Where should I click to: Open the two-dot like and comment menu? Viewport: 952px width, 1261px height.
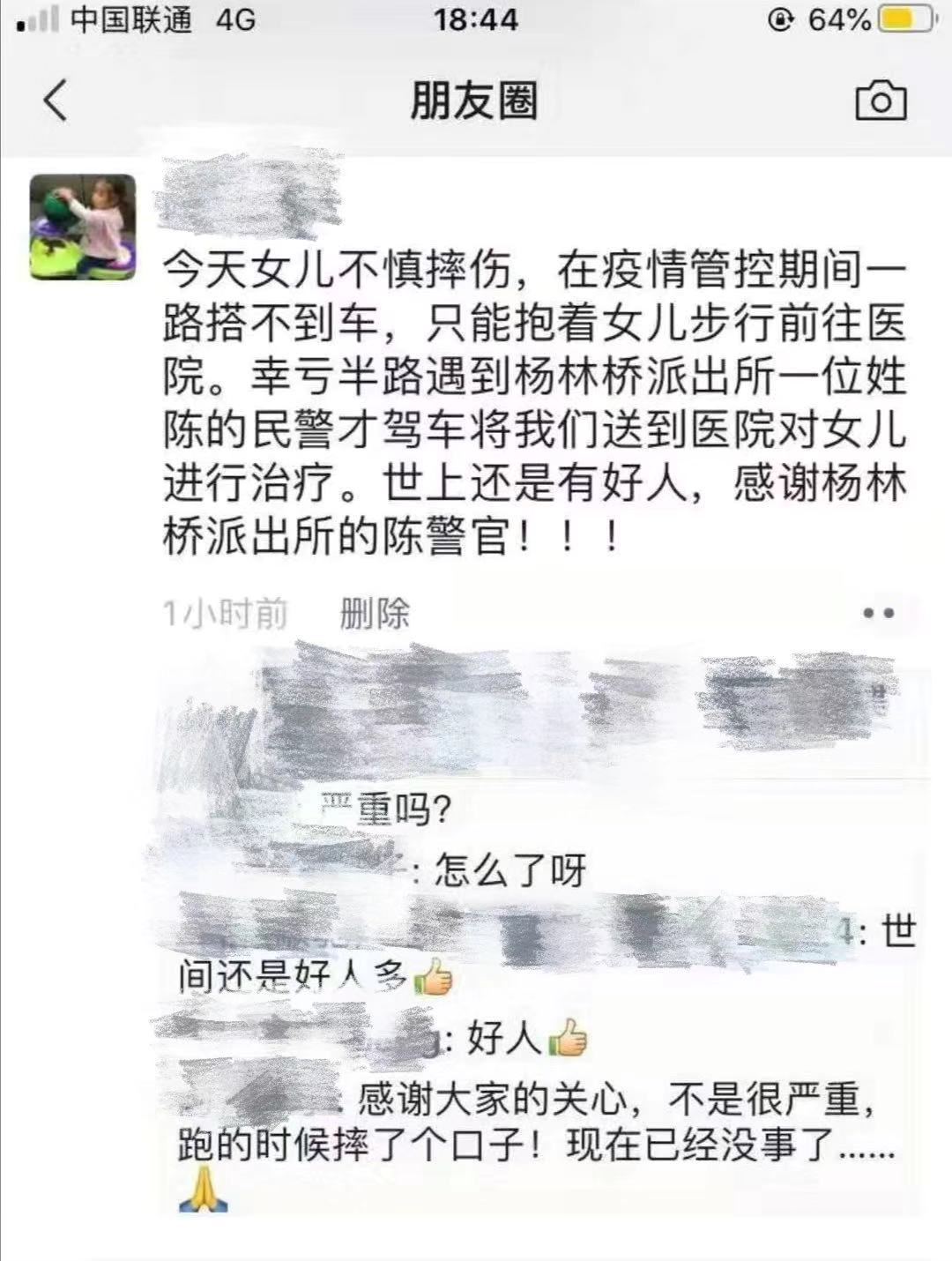pos(877,613)
